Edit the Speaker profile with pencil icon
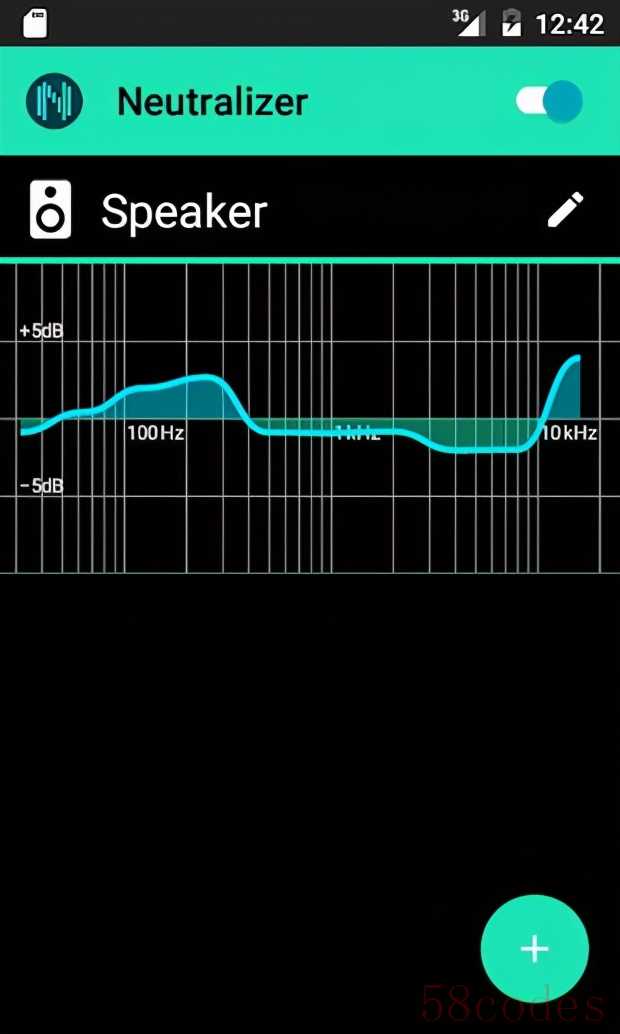The width and height of the screenshot is (620, 1034). (x=565, y=210)
